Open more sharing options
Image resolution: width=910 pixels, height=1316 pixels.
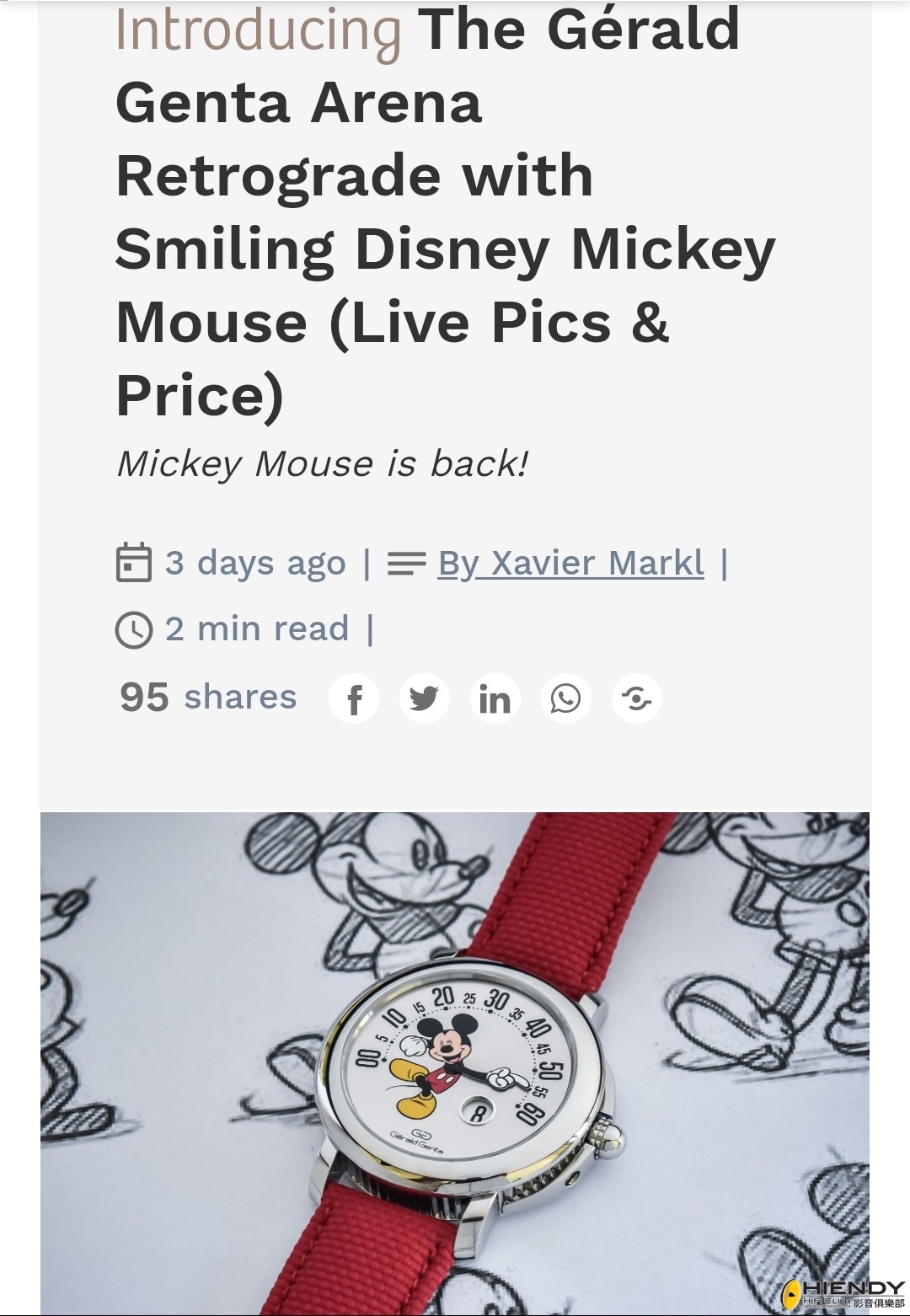coord(636,698)
